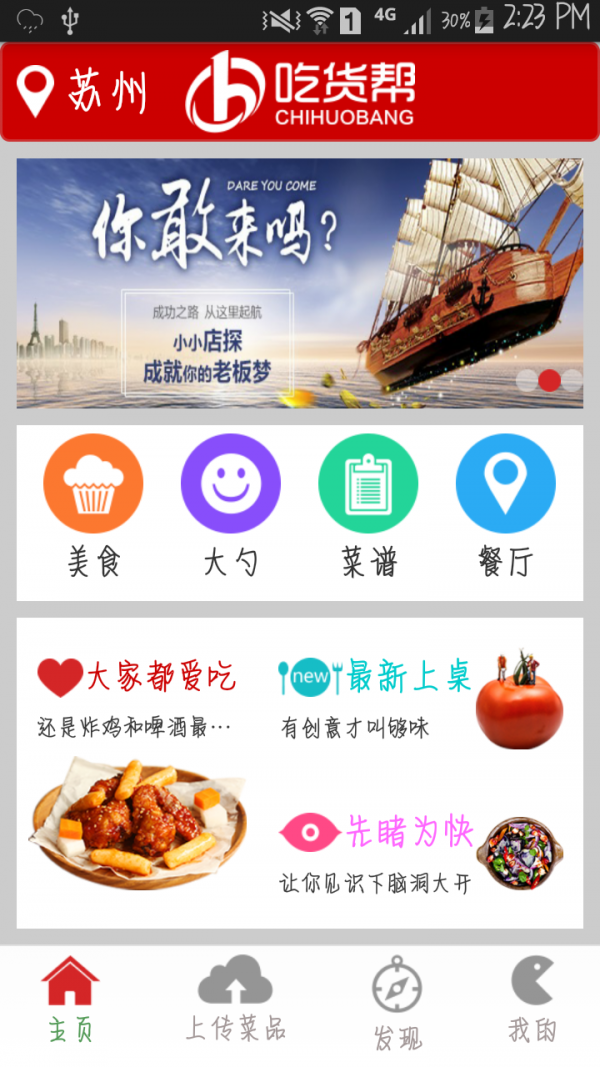Open the 大勺 smiley category

point(230,507)
